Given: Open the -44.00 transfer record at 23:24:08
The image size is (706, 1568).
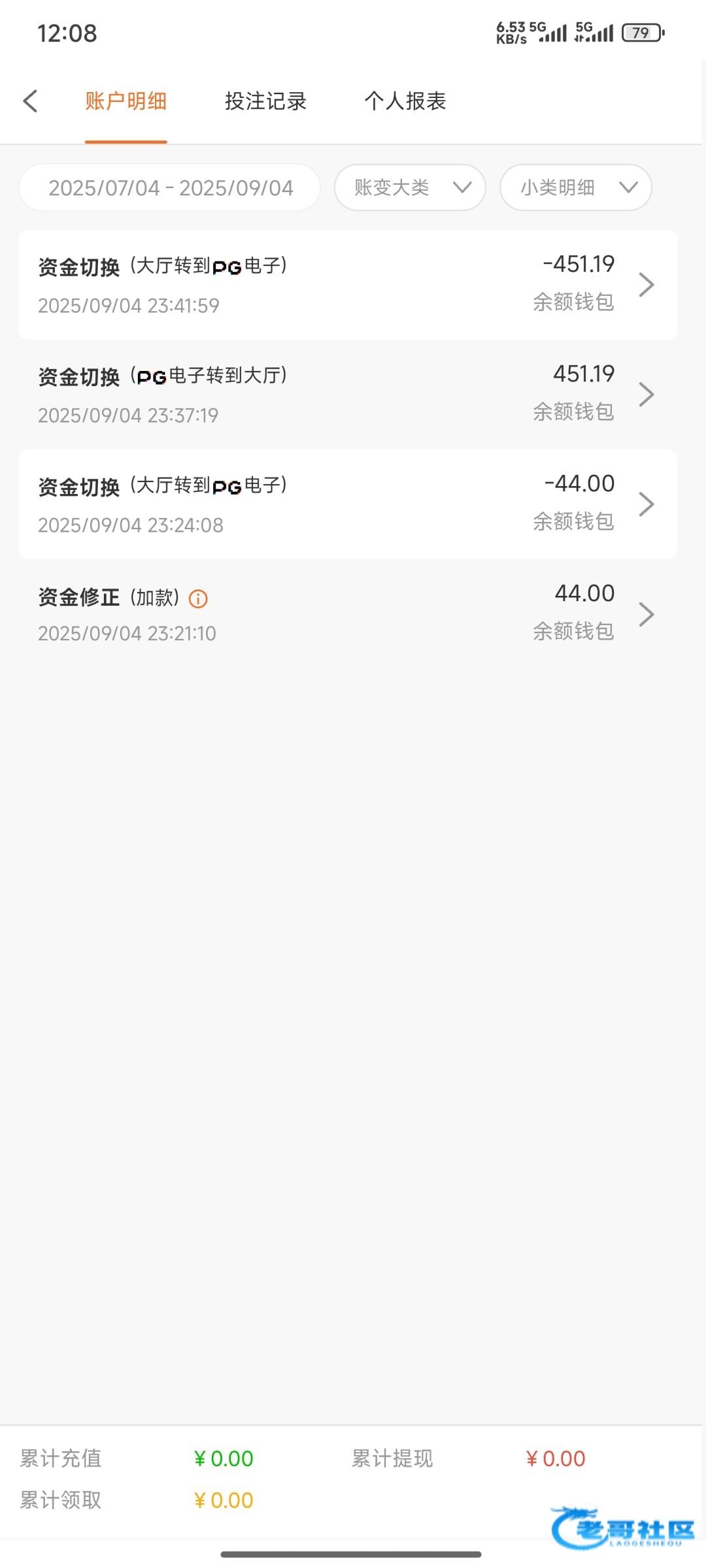Looking at the screenshot, I should tap(348, 504).
